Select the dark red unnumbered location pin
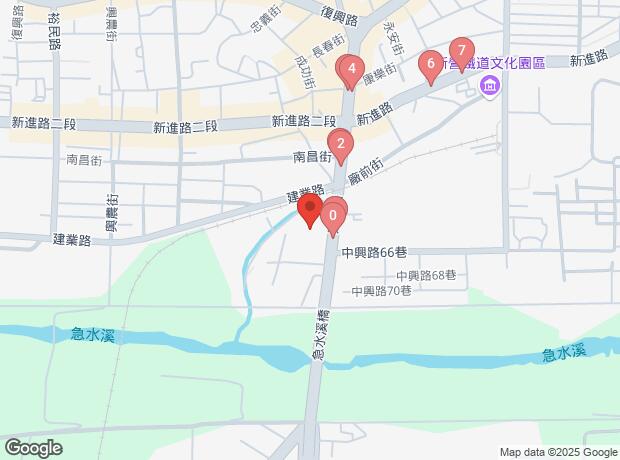Viewport: 620px width, 460px height. click(309, 210)
